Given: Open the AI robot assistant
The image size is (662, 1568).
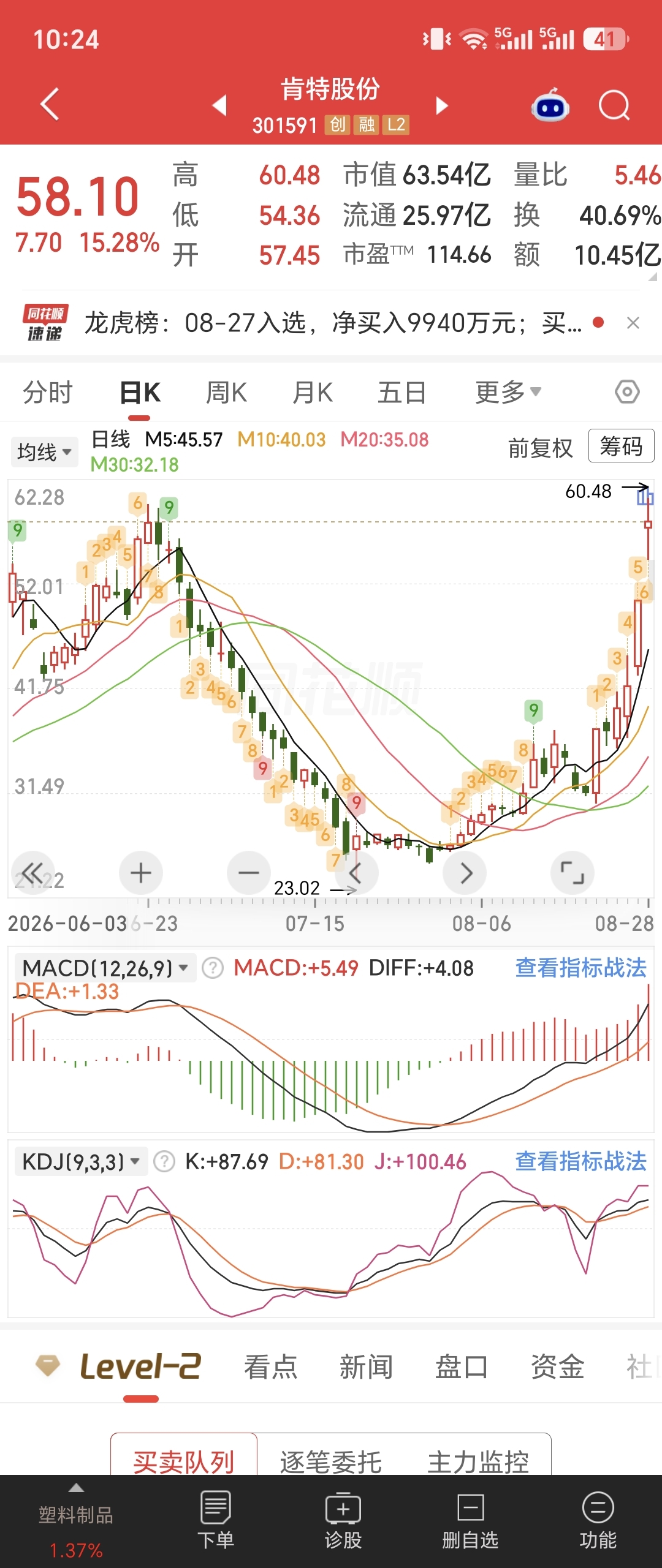Looking at the screenshot, I should (550, 105).
